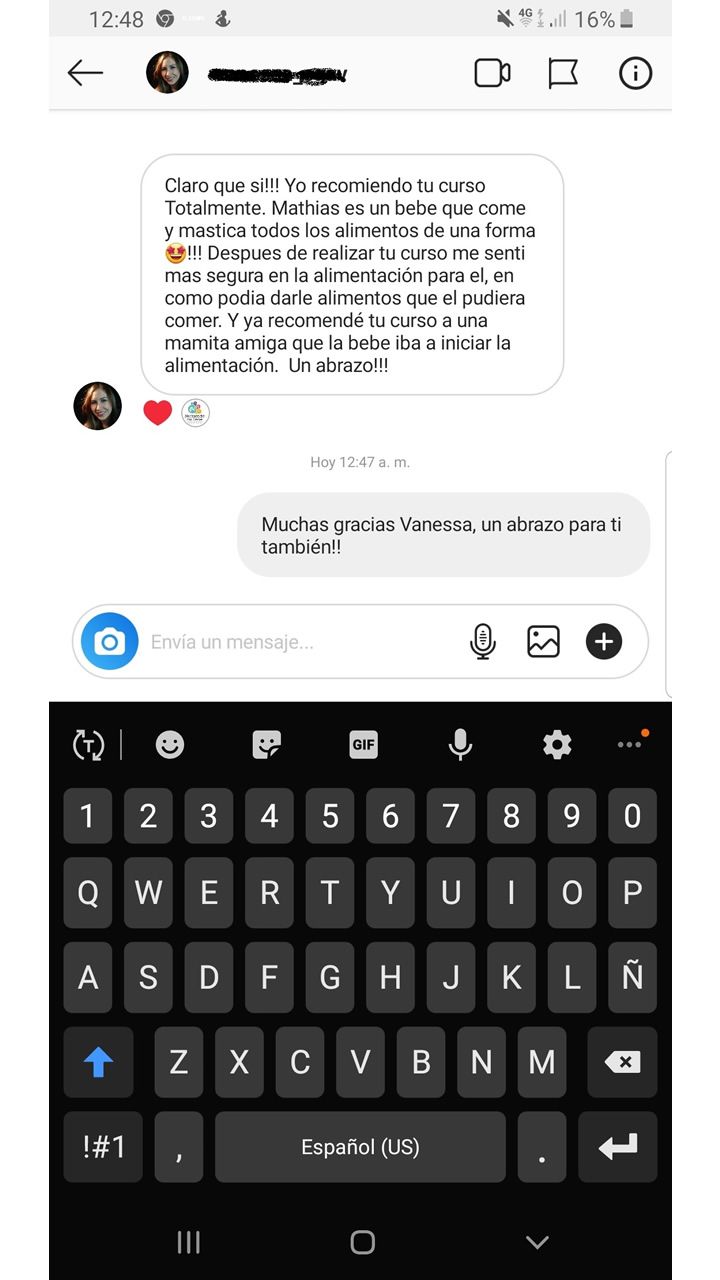Open the conversation details with the info icon
The height and width of the screenshot is (1280, 720).
635,72
